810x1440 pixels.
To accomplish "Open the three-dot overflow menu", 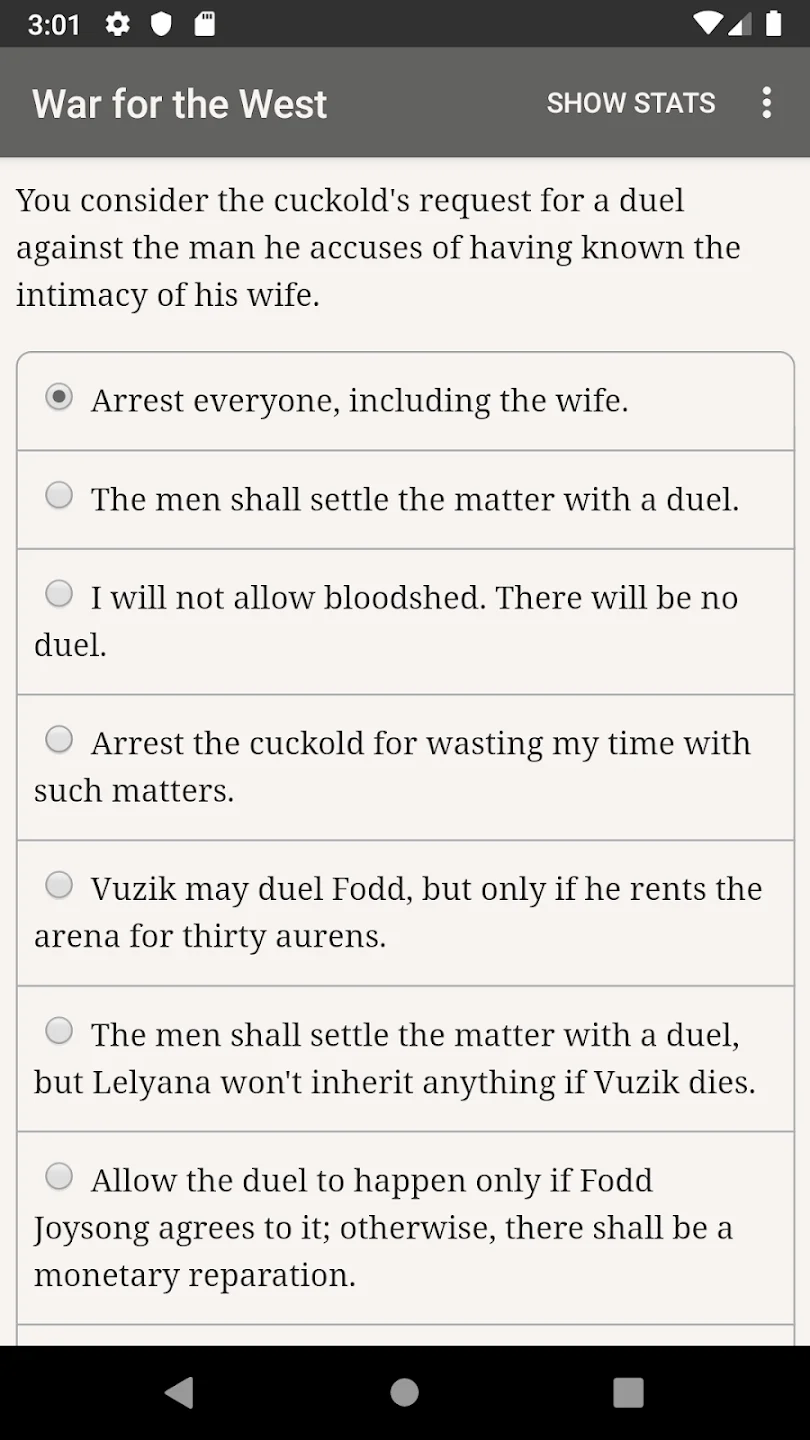I will [767, 103].
